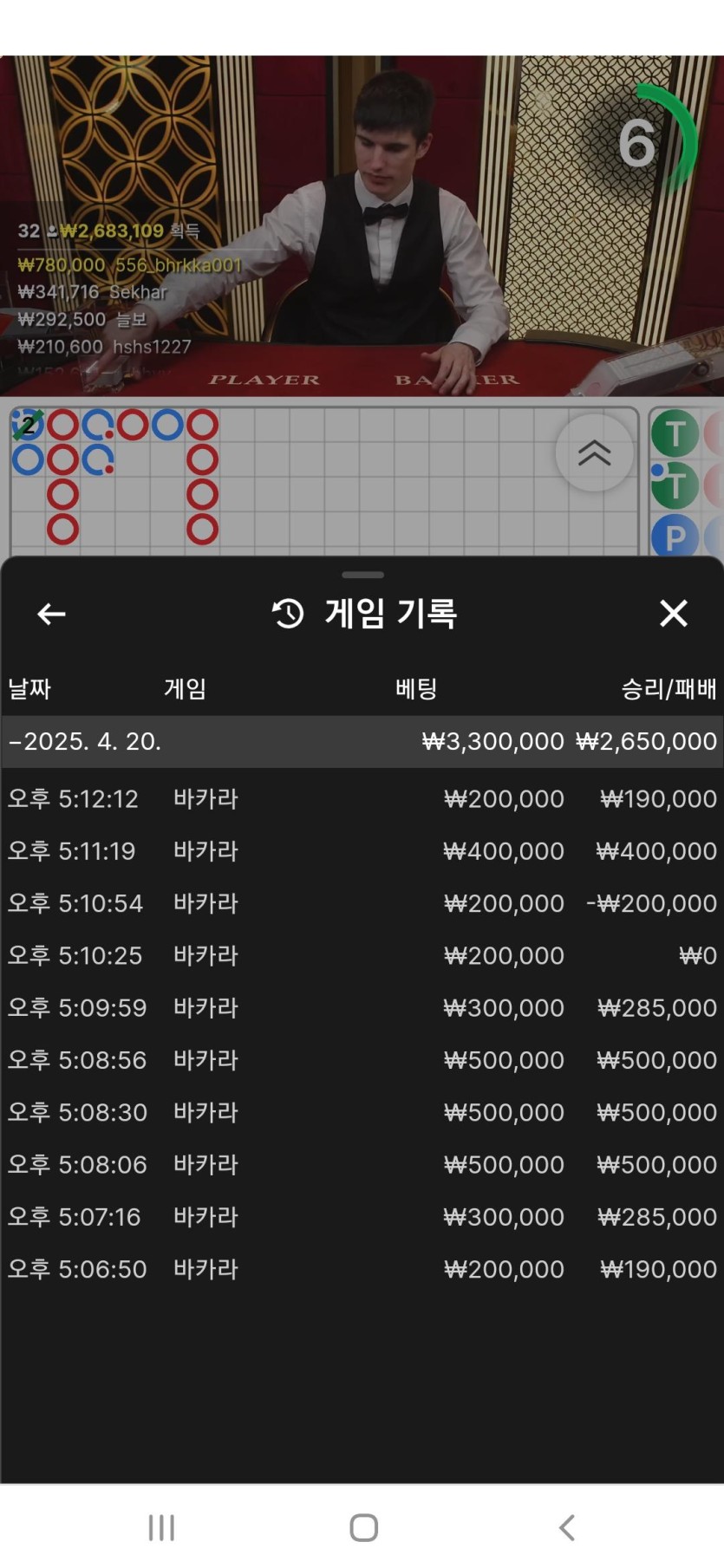Show the 오후 5:07:16 round details
The width and height of the screenshot is (724, 1568).
(362, 1217)
